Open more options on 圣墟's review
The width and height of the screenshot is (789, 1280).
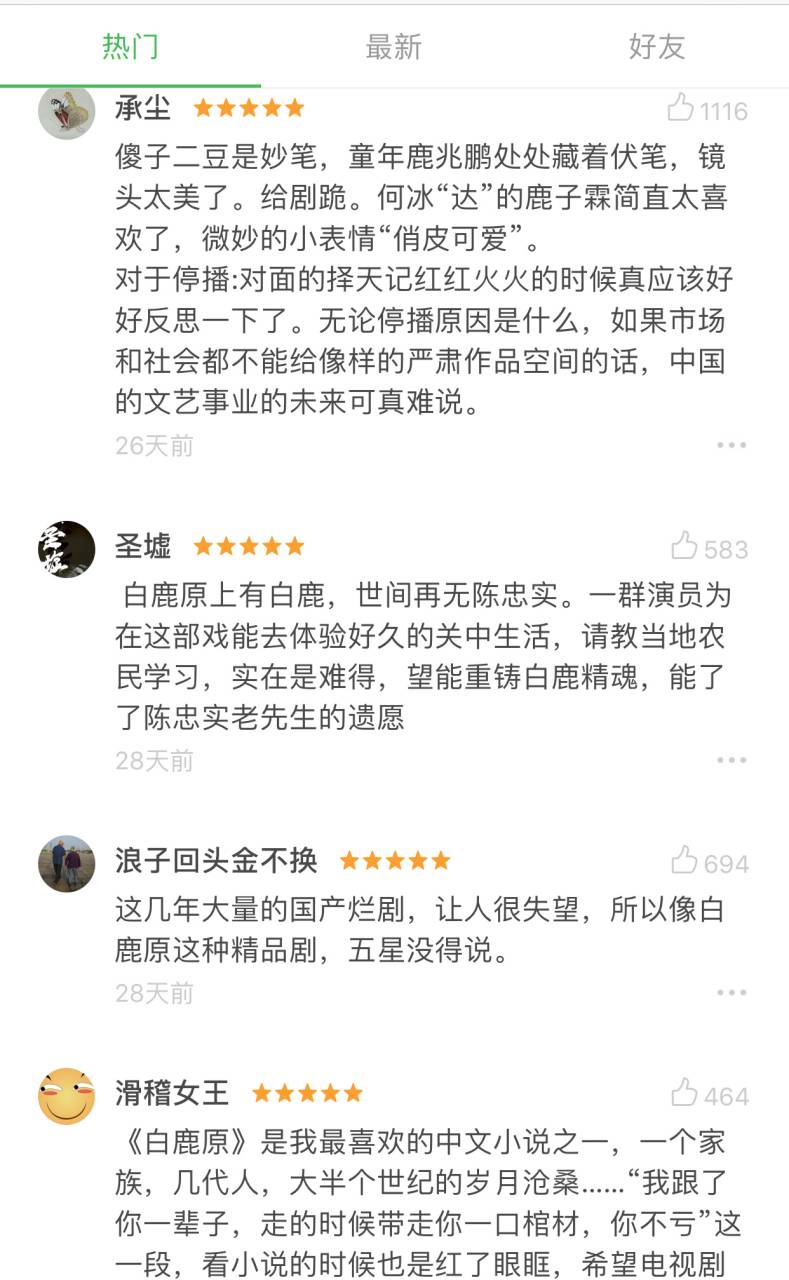point(731,760)
